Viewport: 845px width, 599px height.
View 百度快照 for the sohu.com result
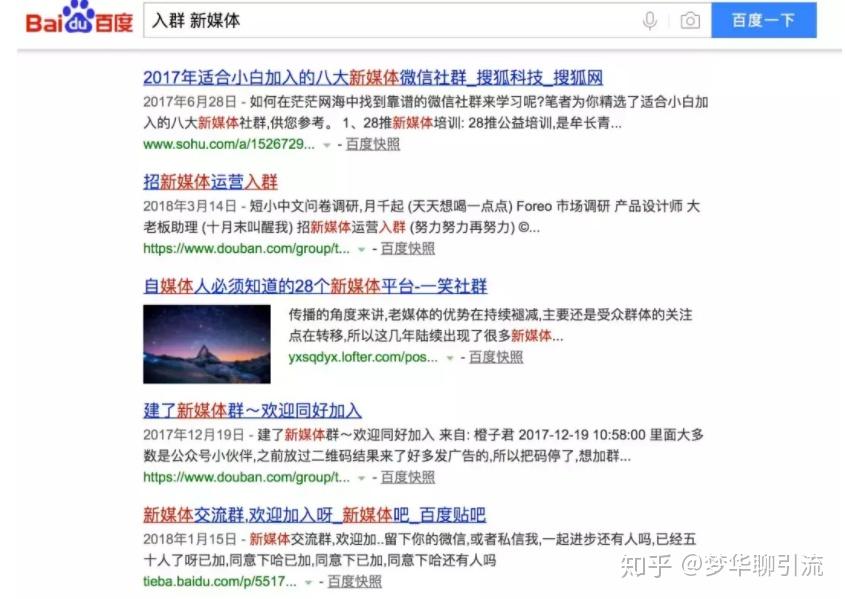pos(373,144)
